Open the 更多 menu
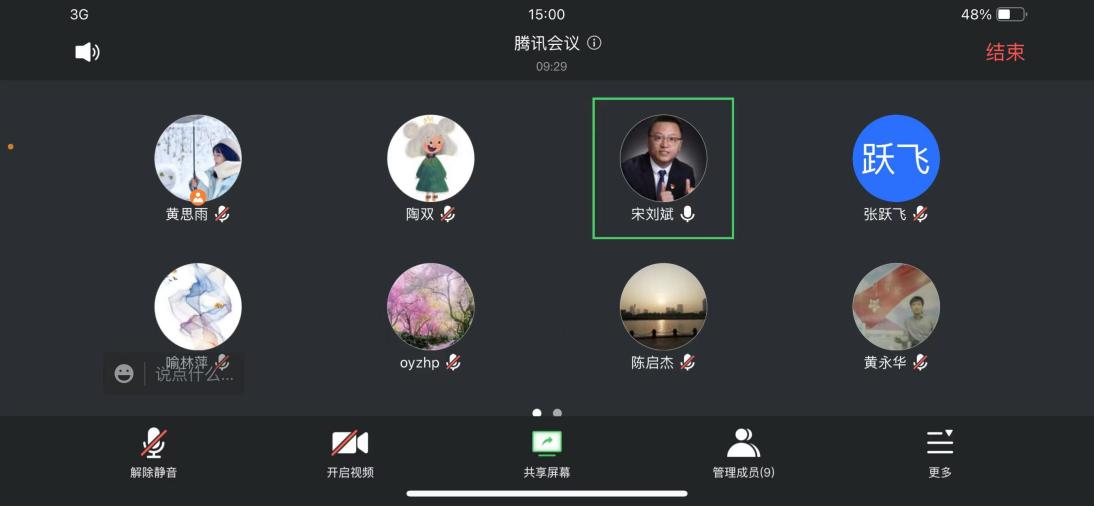The width and height of the screenshot is (1094, 506). 940,453
